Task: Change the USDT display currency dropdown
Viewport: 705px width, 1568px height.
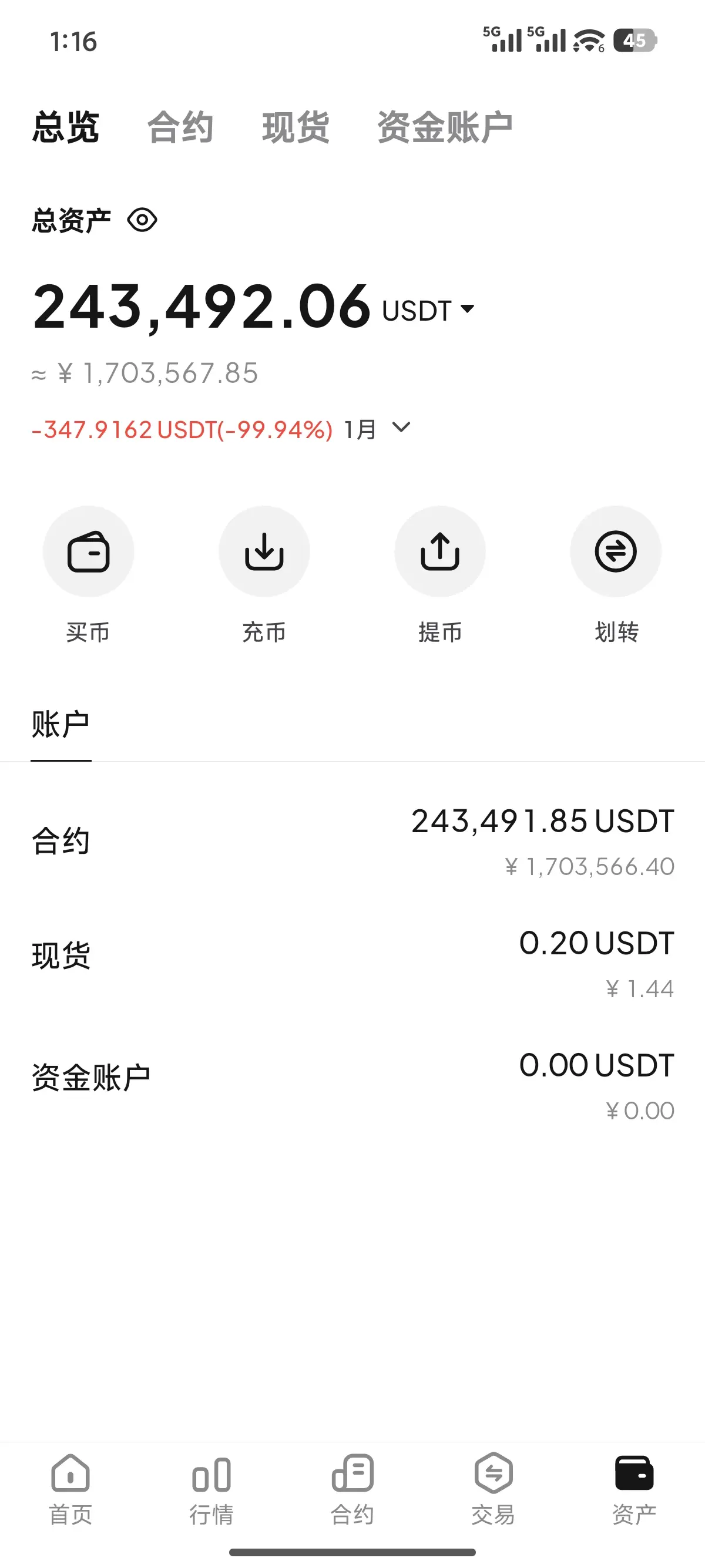Action: (429, 310)
